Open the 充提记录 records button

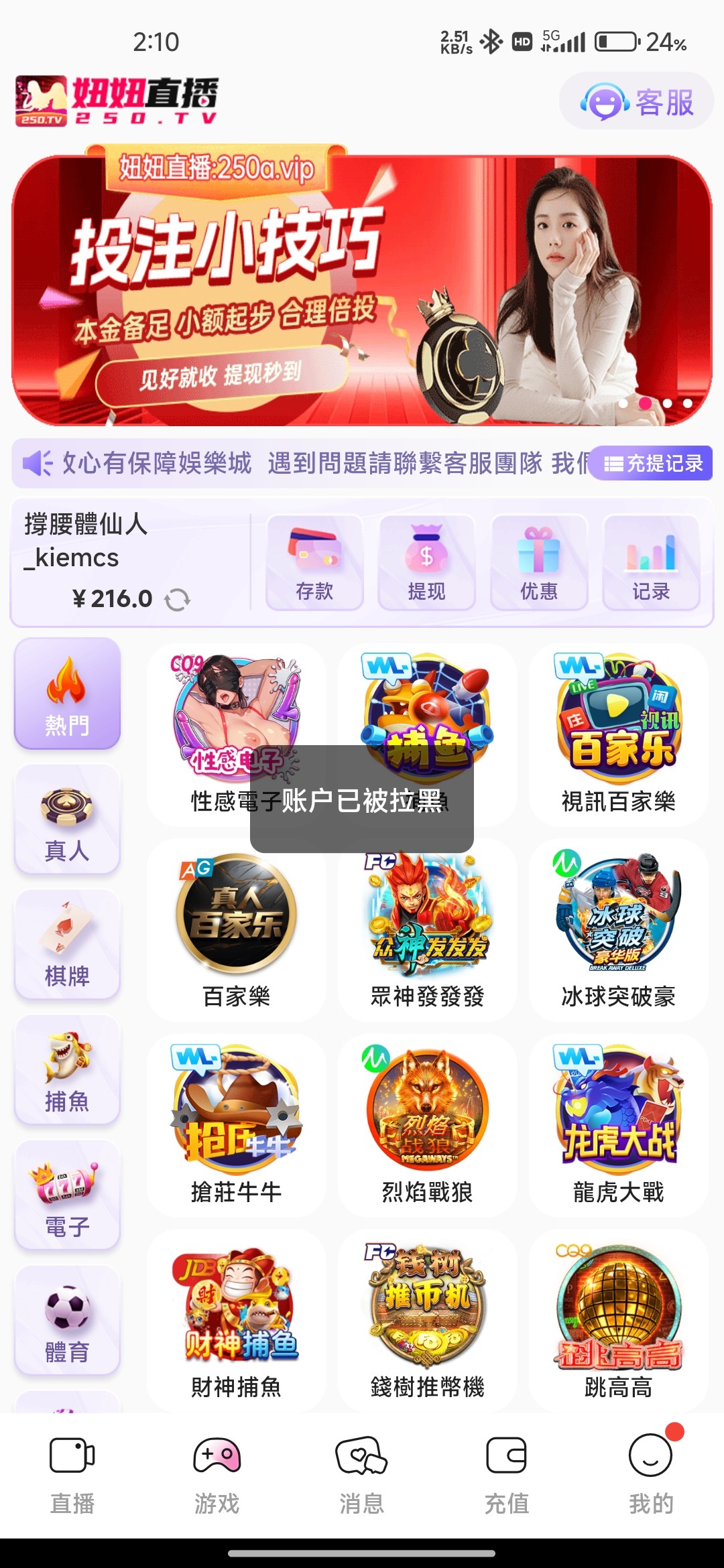click(653, 463)
